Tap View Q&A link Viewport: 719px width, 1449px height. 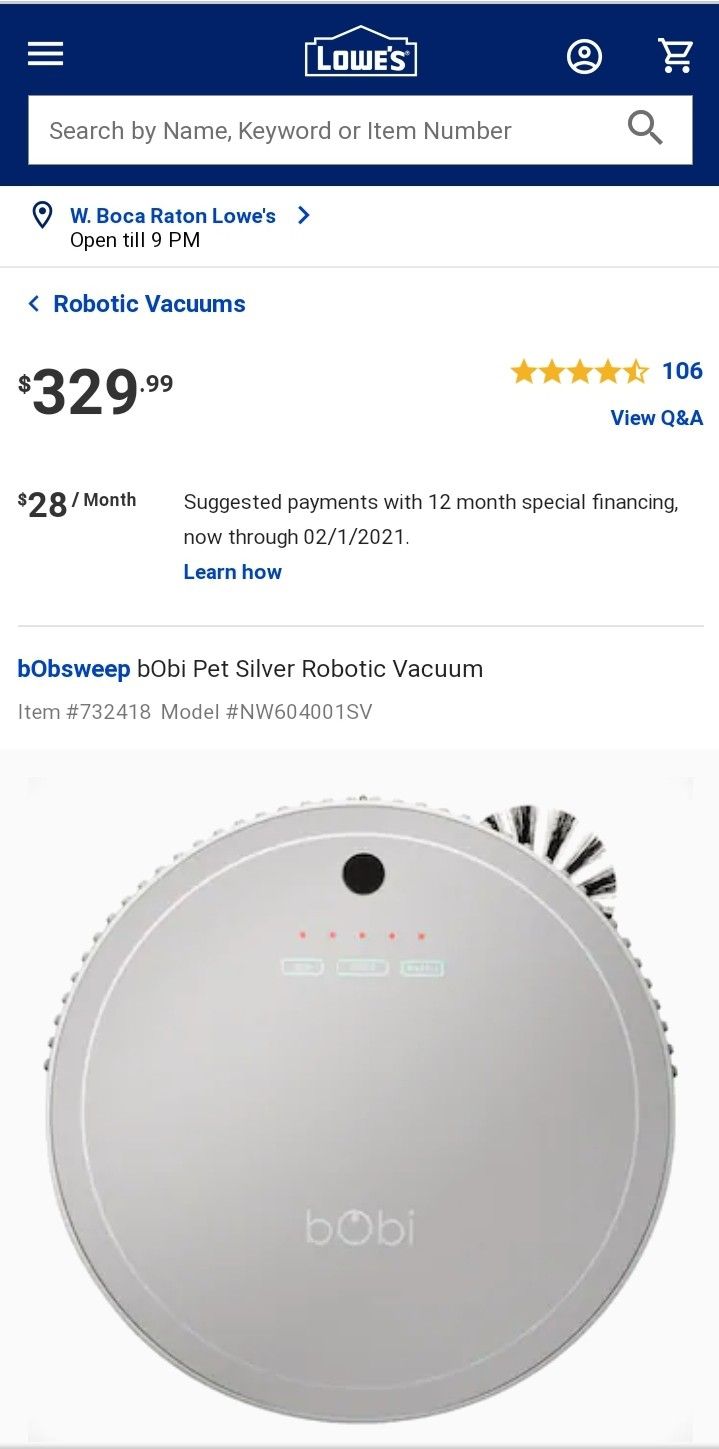657,418
